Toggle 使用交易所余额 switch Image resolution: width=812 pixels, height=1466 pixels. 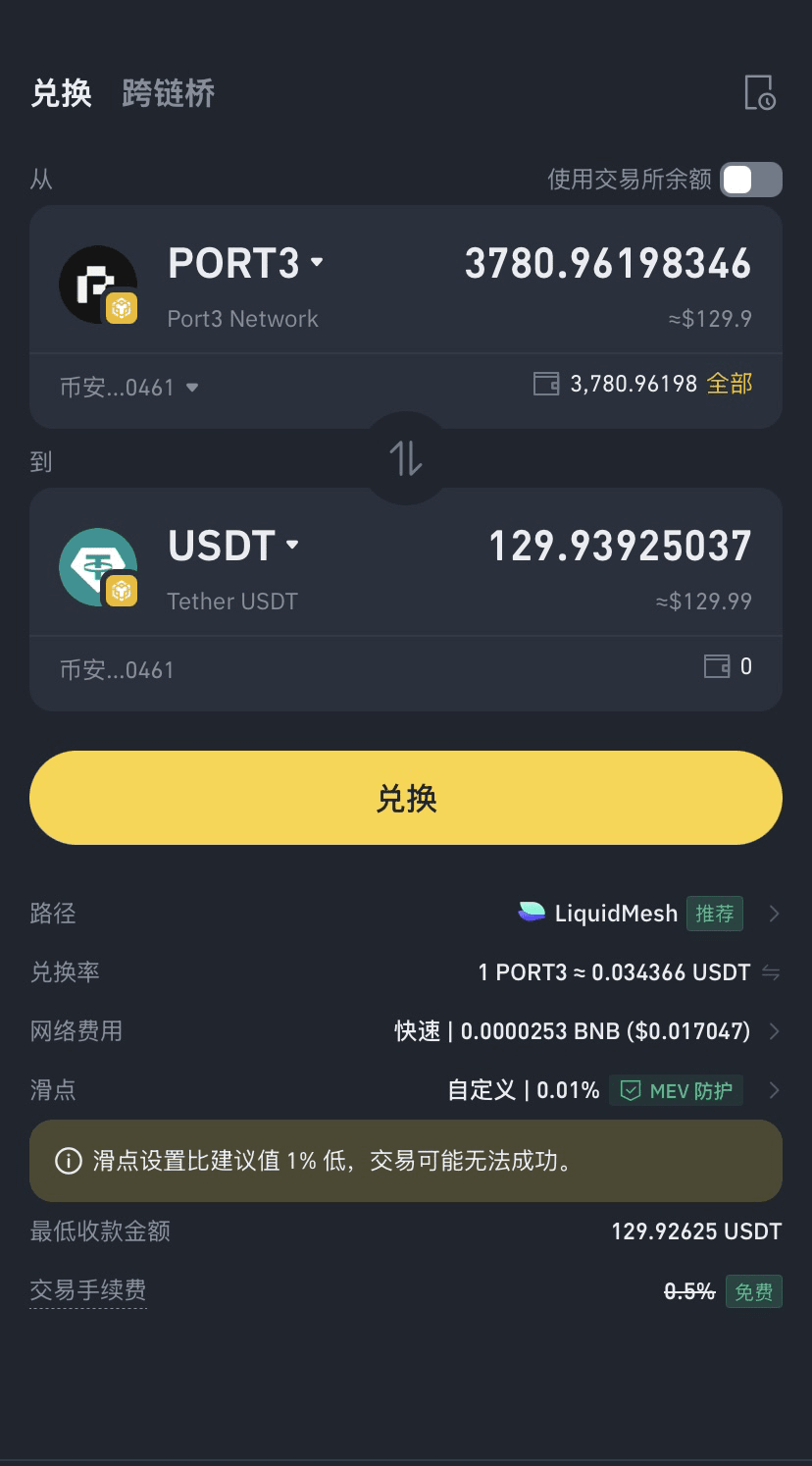click(x=751, y=180)
